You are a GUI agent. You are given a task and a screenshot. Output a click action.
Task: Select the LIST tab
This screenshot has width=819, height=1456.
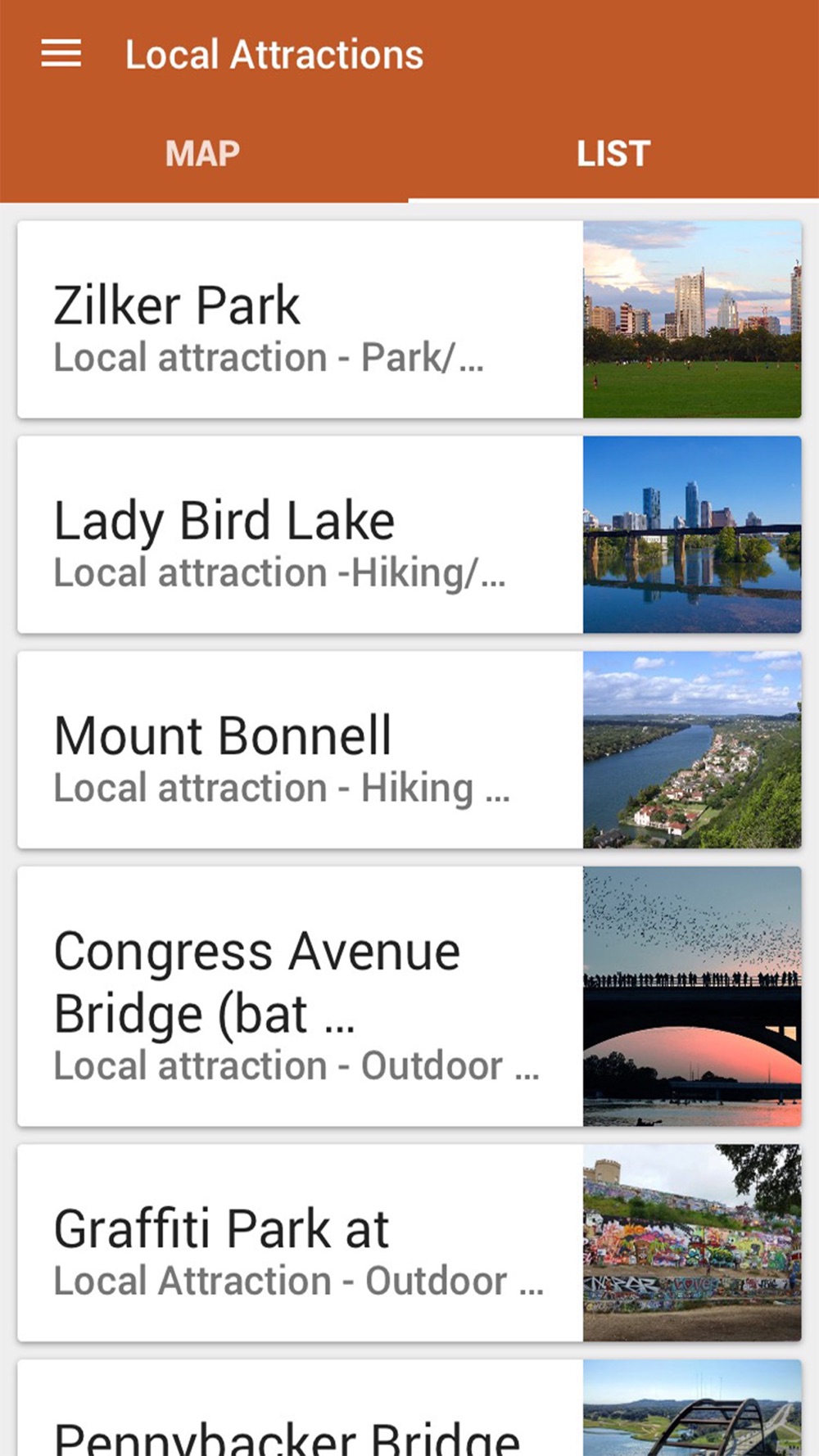click(x=613, y=154)
